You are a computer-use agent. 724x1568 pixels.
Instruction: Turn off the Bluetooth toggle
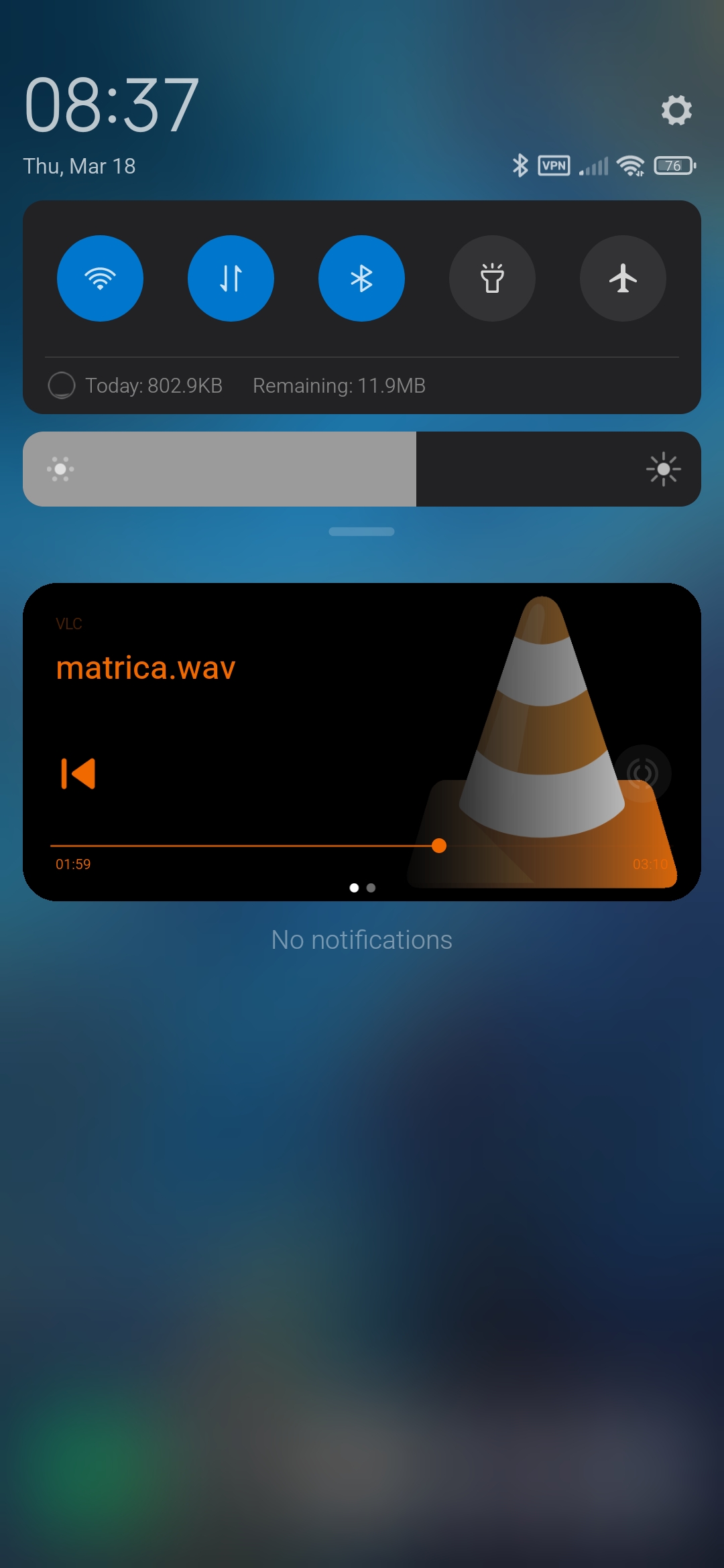[361, 278]
